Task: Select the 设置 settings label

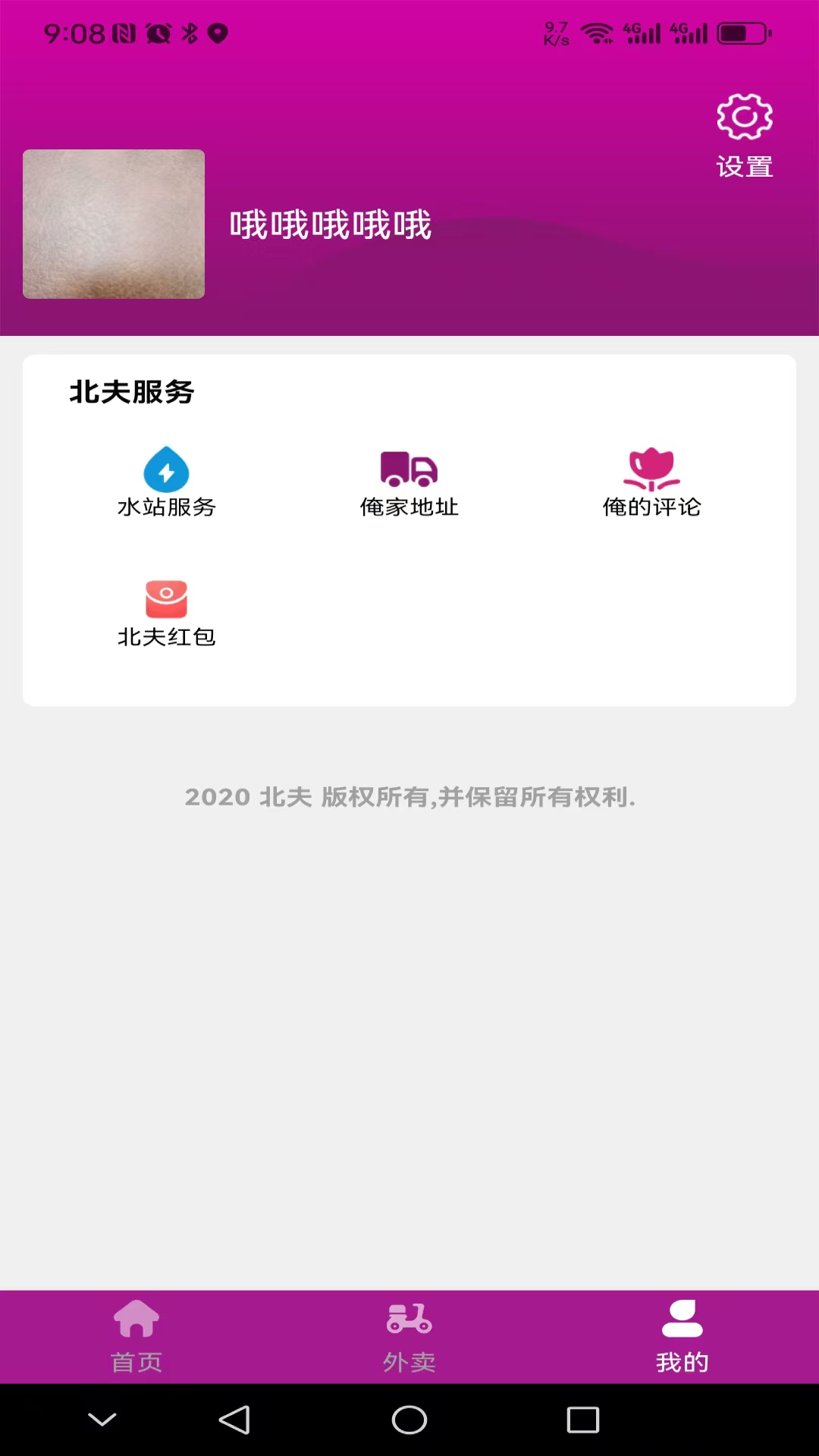Action: click(x=745, y=165)
